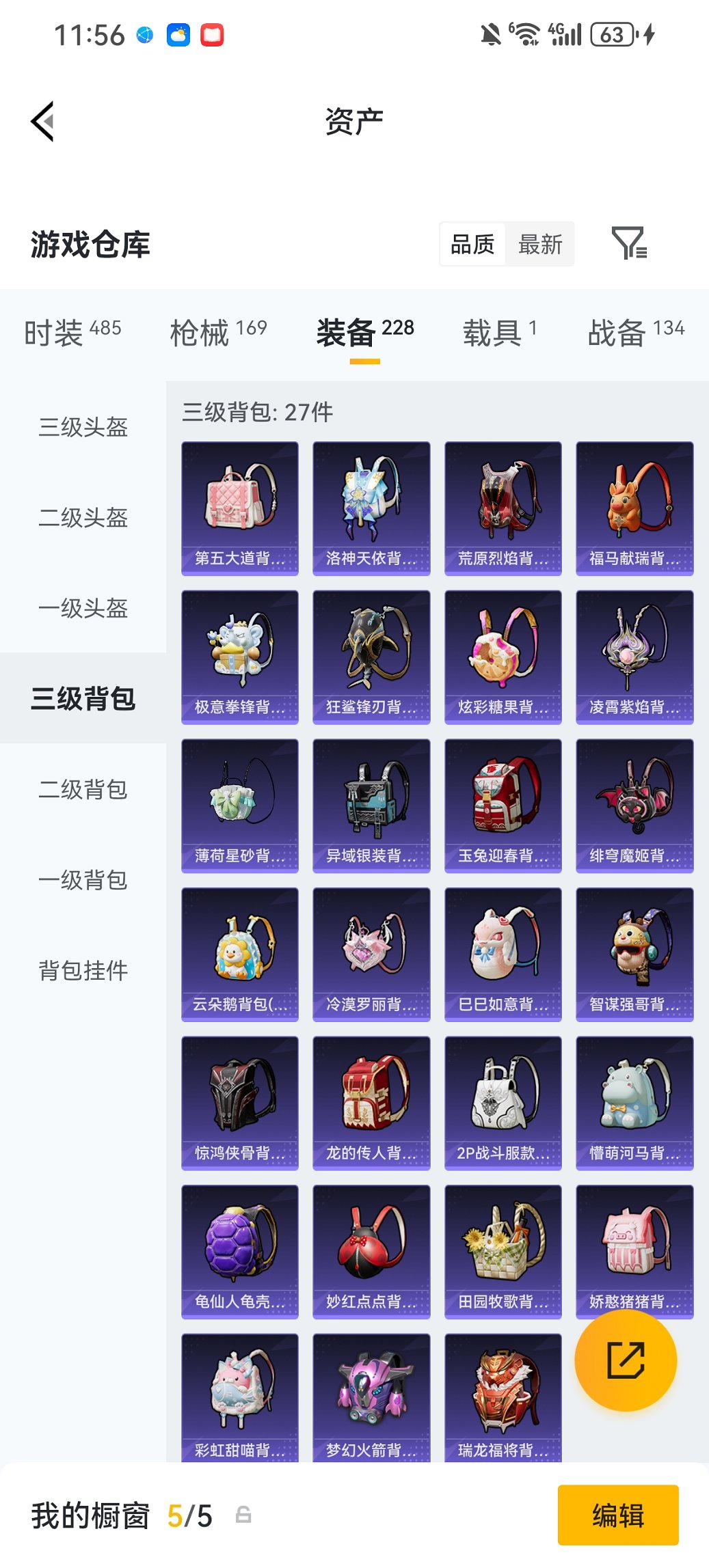
Task: Tap the back arrow to leave 资产
Action: tap(42, 121)
